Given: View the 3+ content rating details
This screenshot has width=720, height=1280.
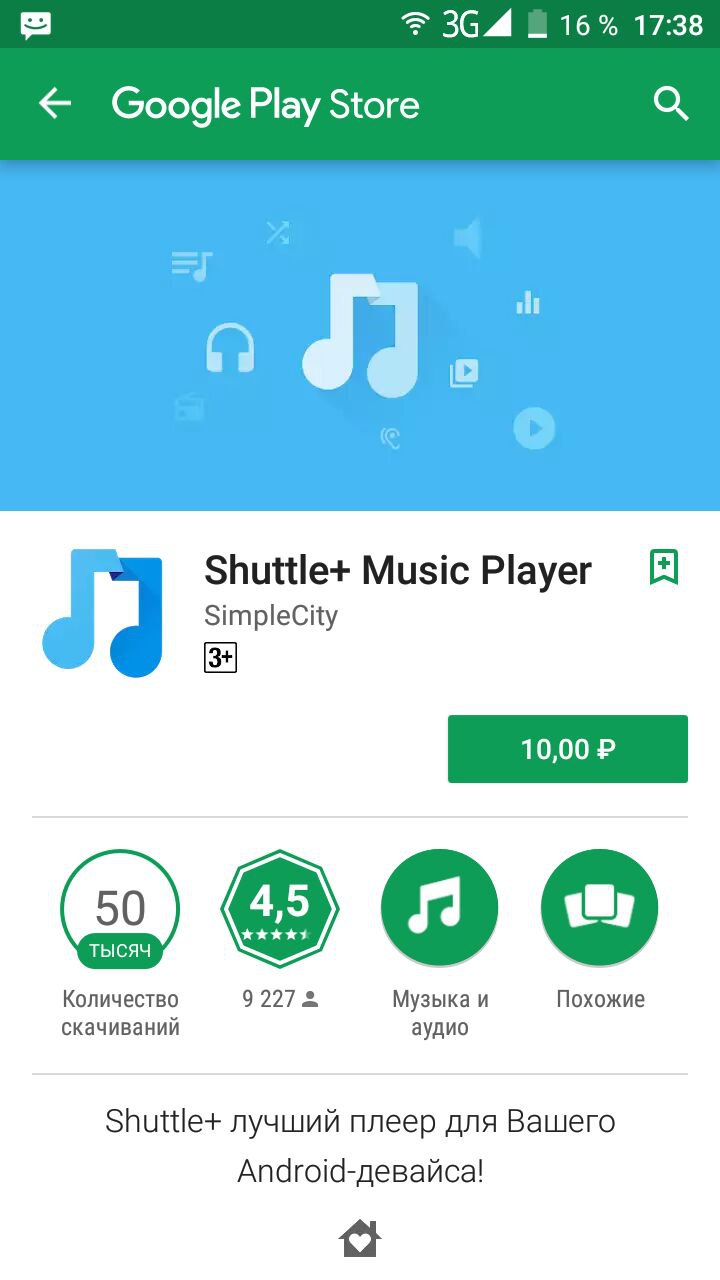Looking at the screenshot, I should [220, 657].
